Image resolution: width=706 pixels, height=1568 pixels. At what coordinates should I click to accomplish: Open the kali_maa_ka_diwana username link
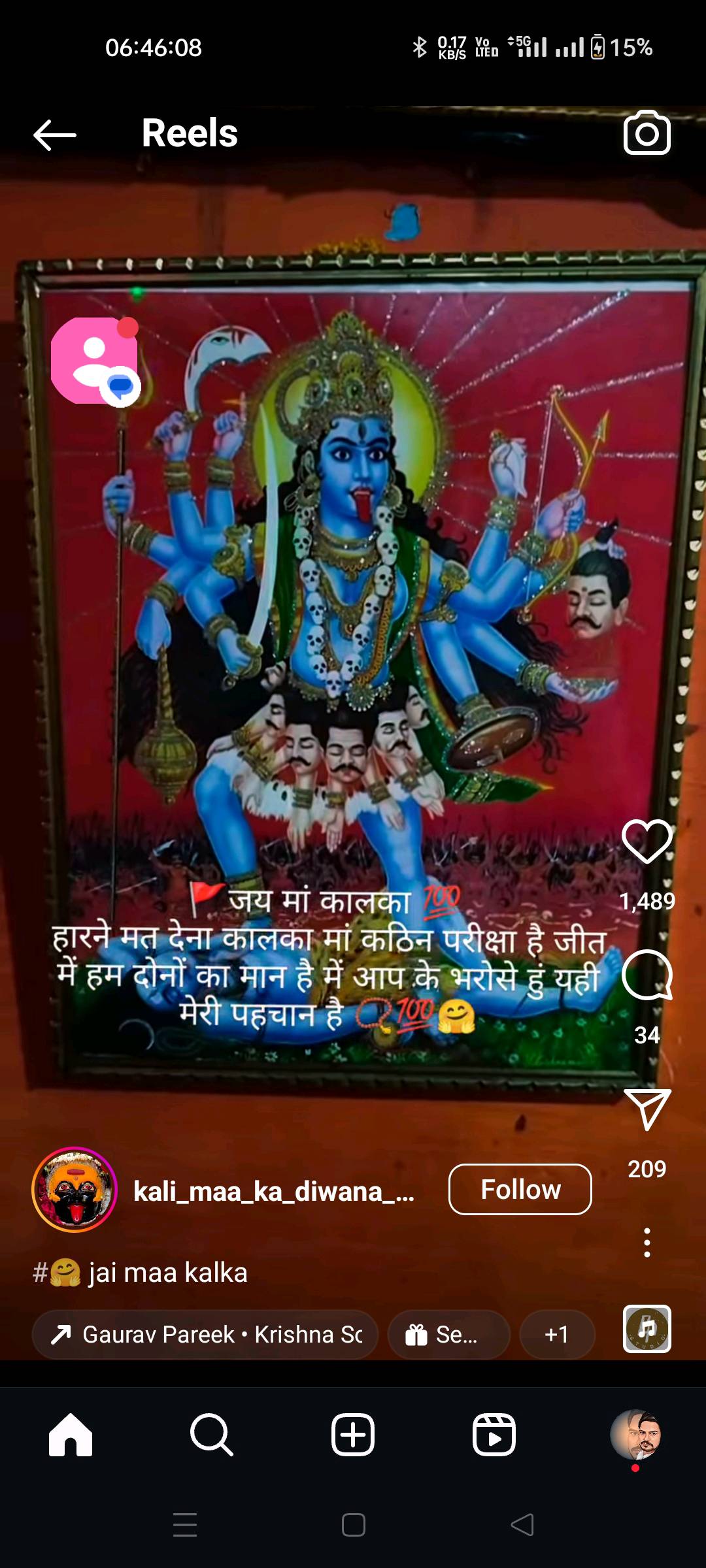tap(274, 1191)
